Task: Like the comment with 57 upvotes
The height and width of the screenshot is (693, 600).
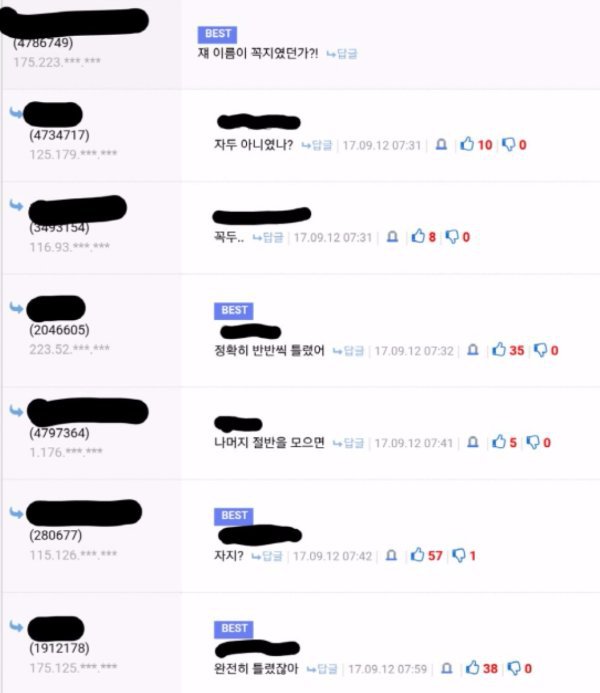Action: coord(417,556)
